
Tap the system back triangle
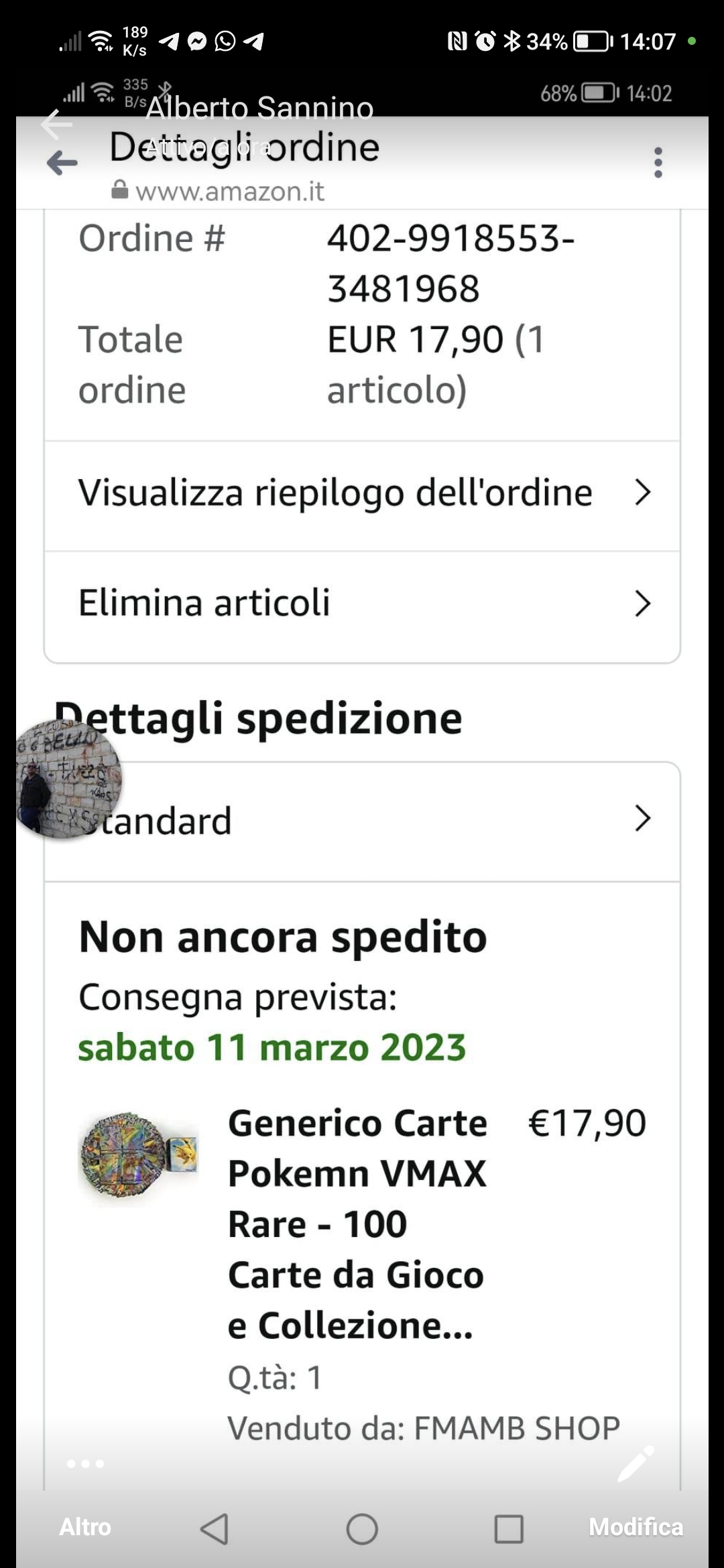pos(215,1529)
